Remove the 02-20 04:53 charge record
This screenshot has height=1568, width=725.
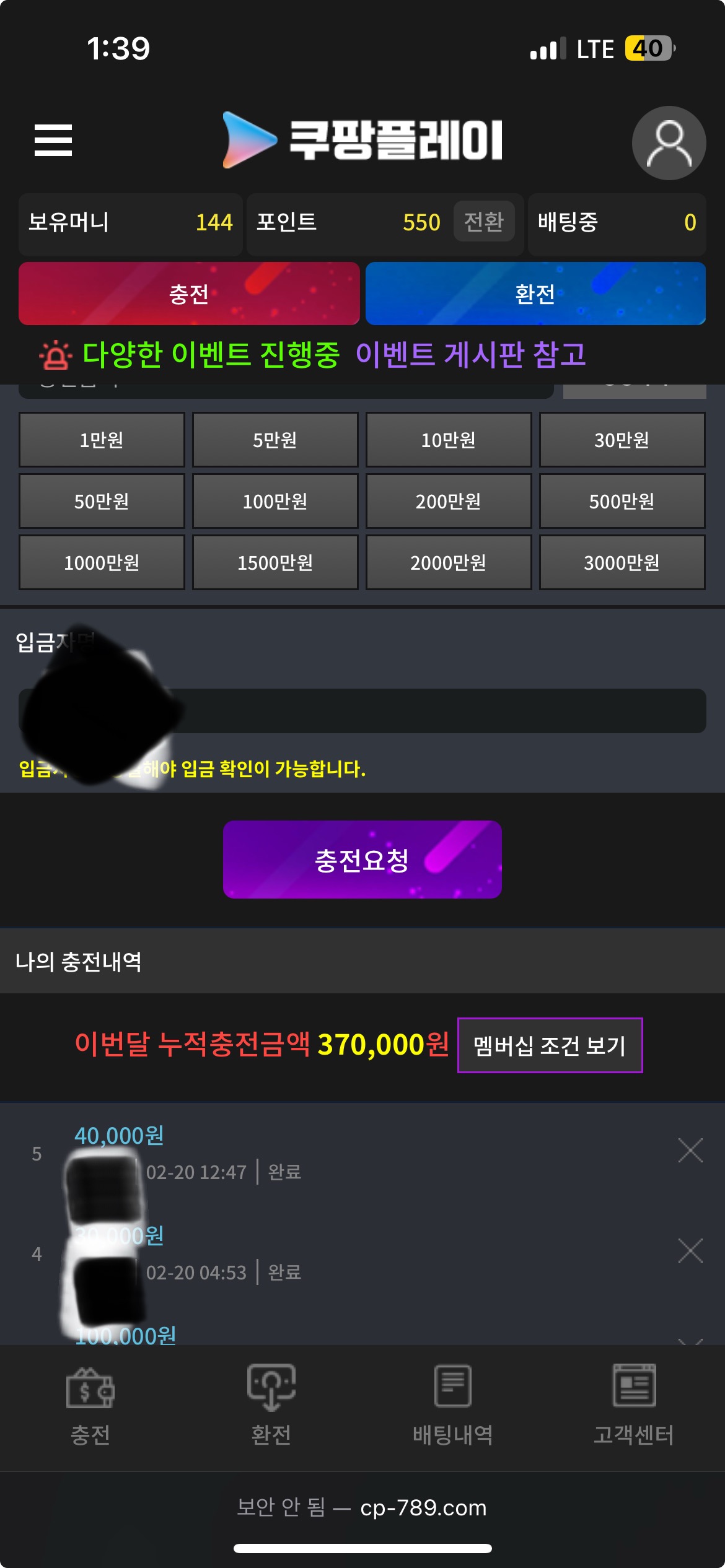[690, 1251]
